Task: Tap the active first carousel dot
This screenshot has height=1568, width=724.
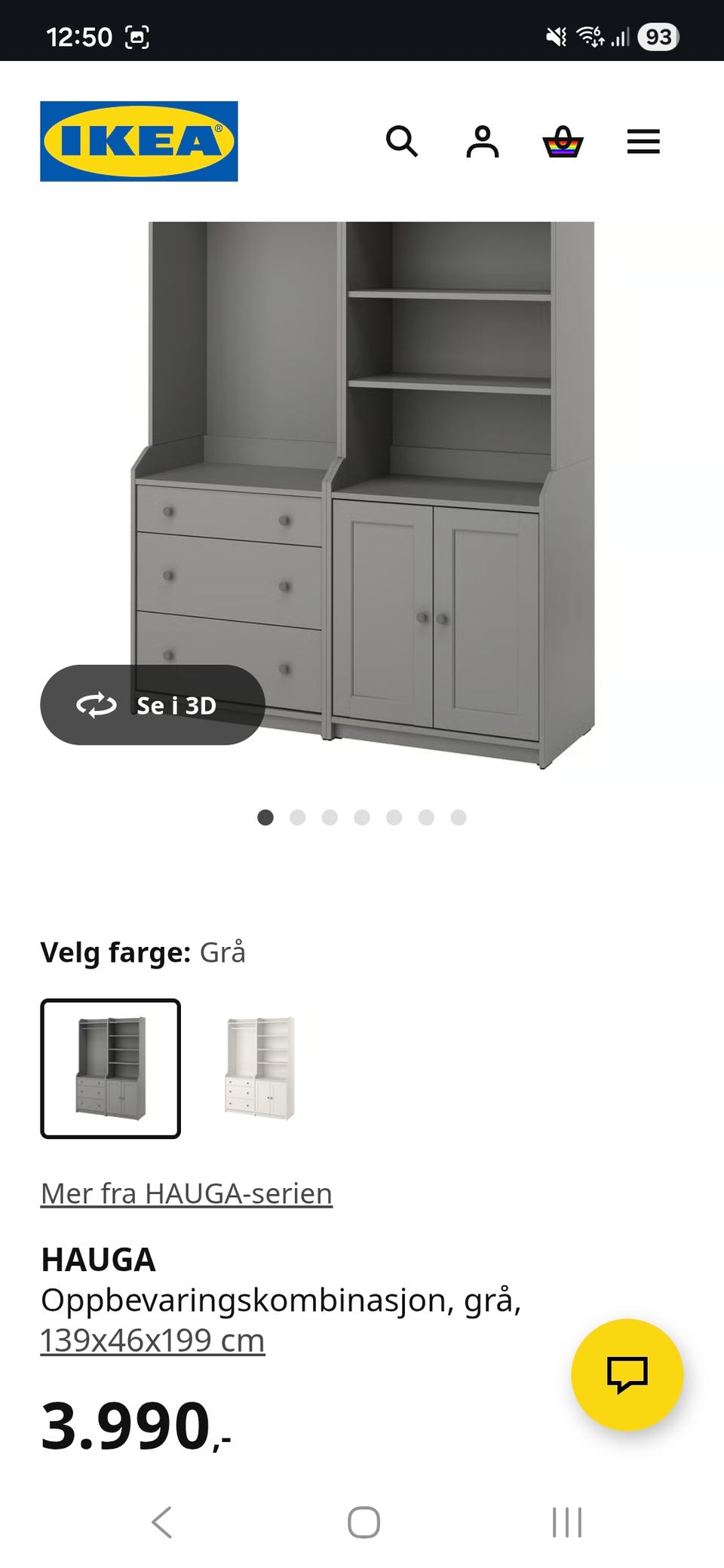Action: pyautogui.click(x=265, y=816)
